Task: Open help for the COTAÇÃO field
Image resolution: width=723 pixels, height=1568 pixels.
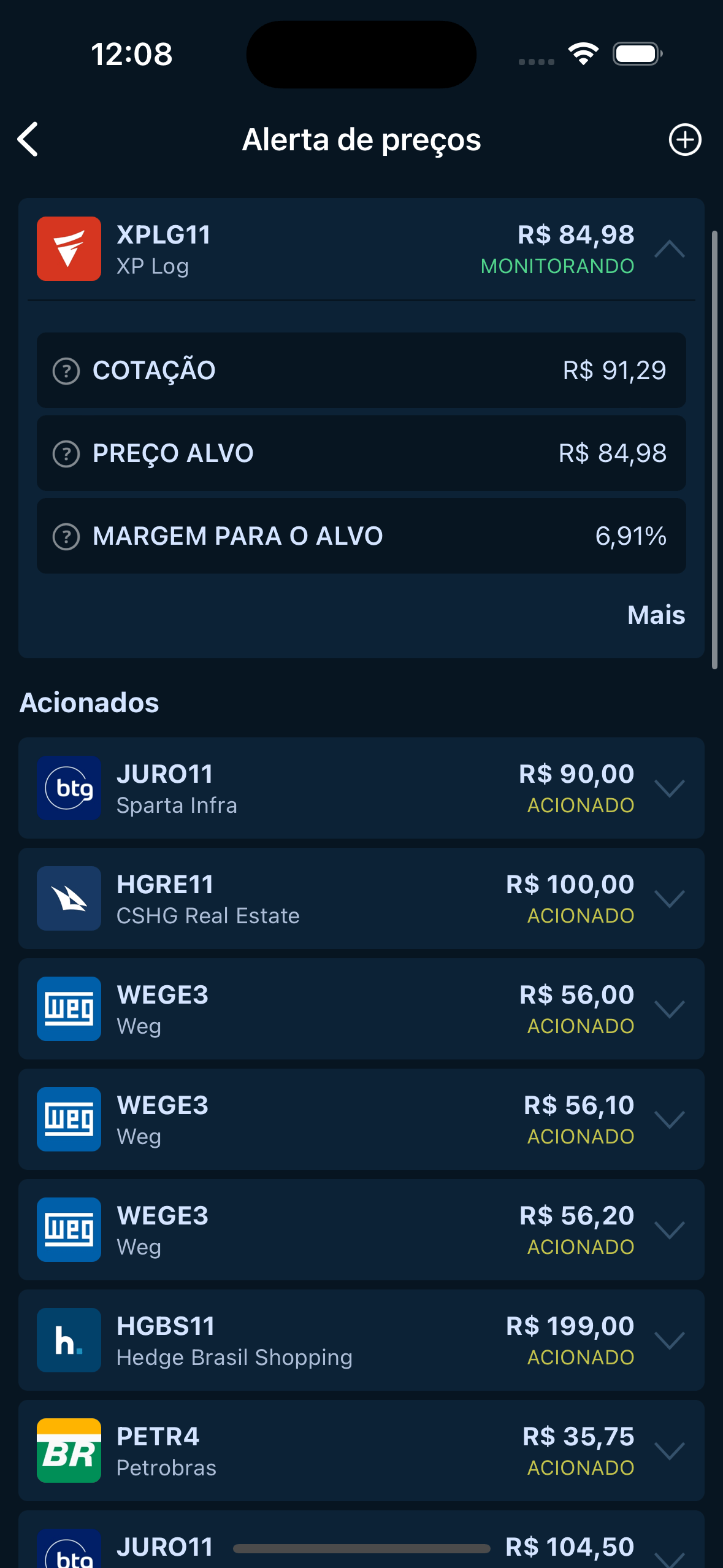Action: tap(66, 370)
